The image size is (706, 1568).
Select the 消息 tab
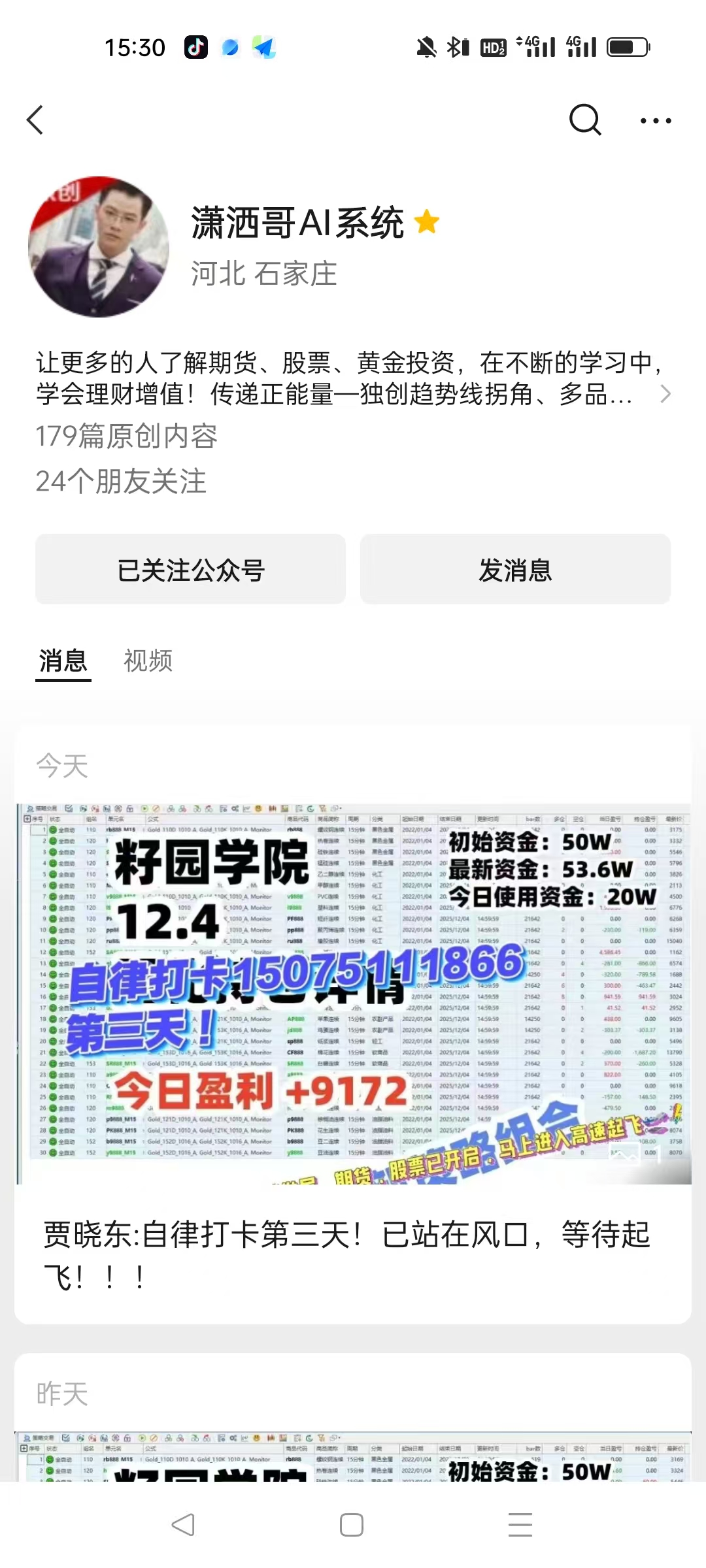coord(63,661)
